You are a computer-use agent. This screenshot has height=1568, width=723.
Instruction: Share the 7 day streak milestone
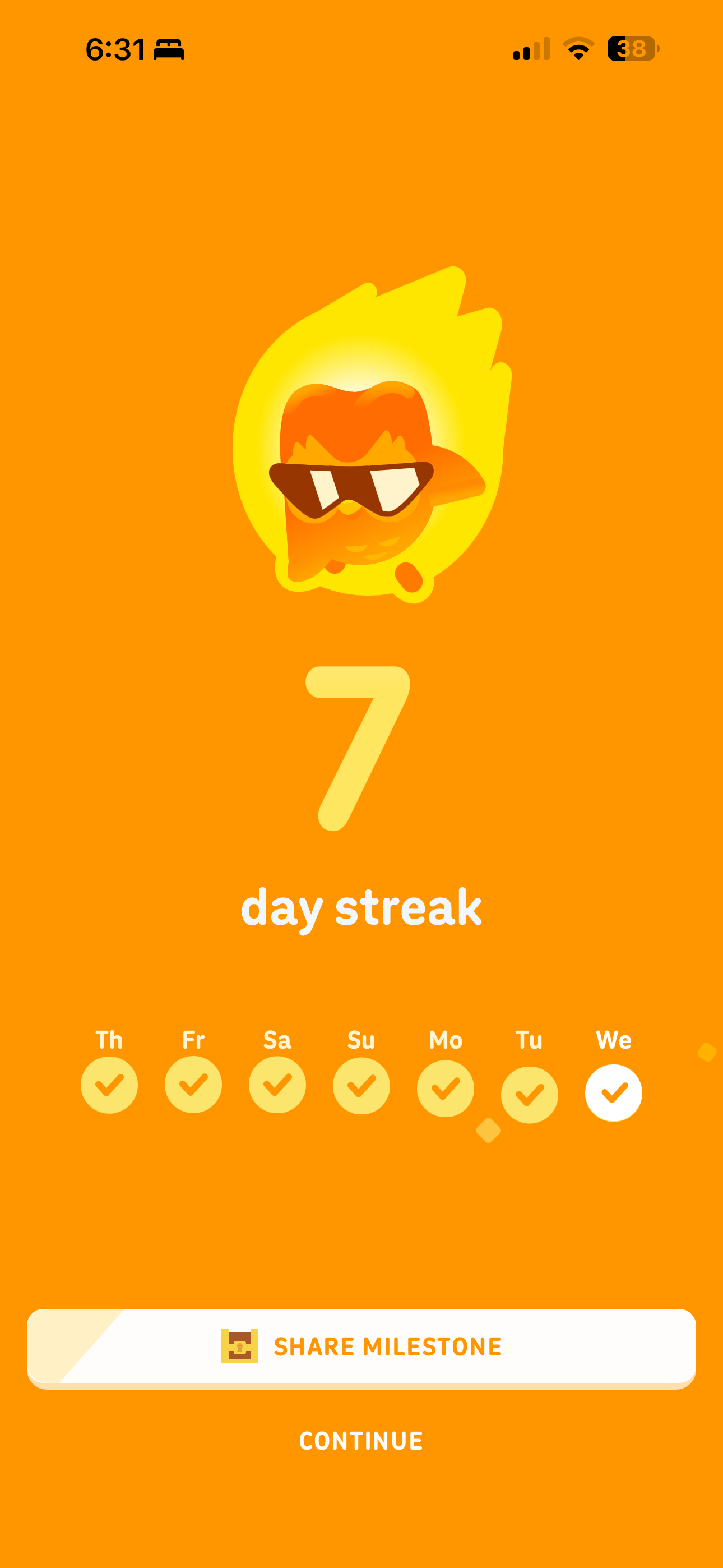point(361,1346)
